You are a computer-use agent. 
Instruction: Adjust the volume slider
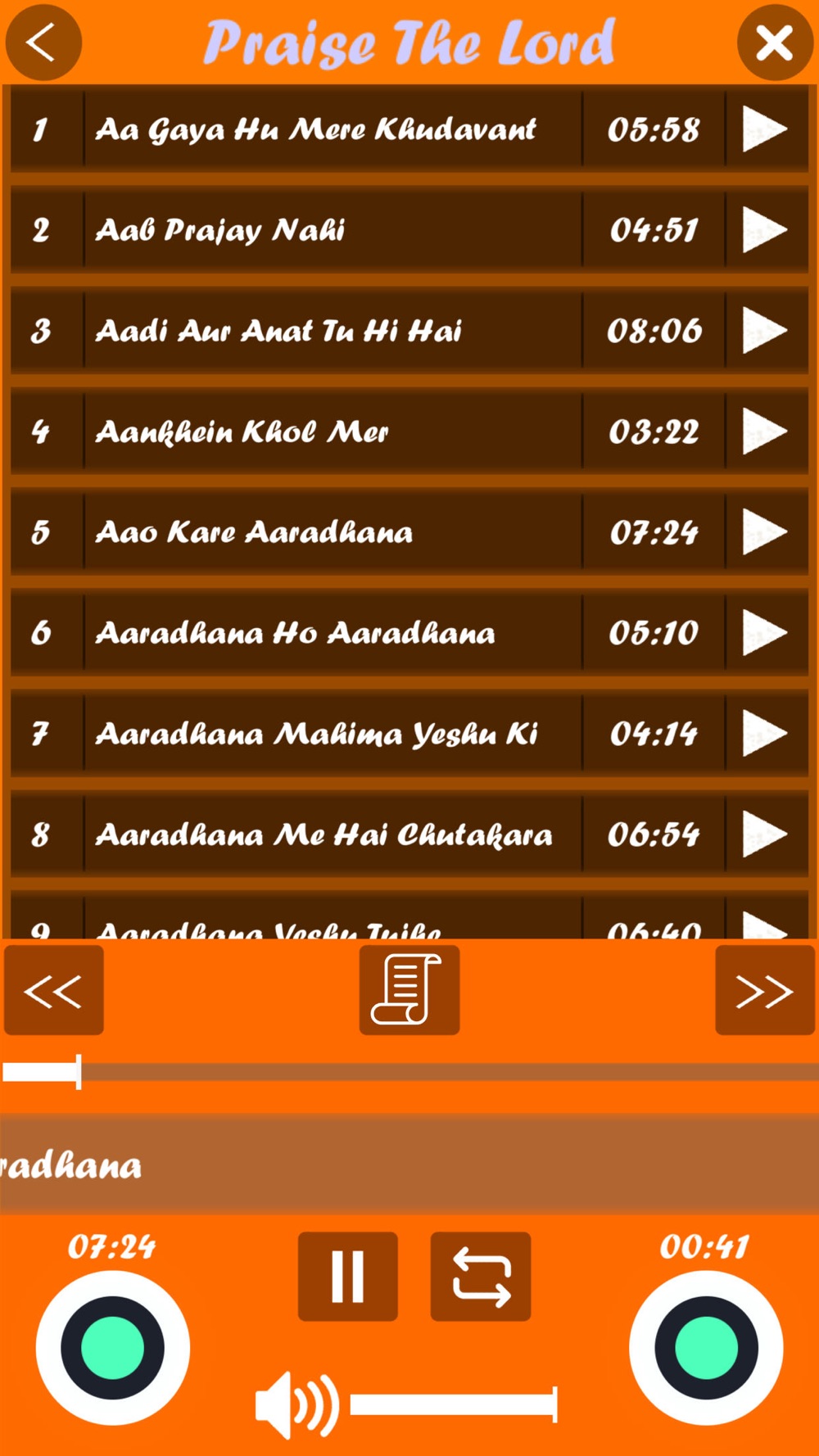click(455, 1405)
